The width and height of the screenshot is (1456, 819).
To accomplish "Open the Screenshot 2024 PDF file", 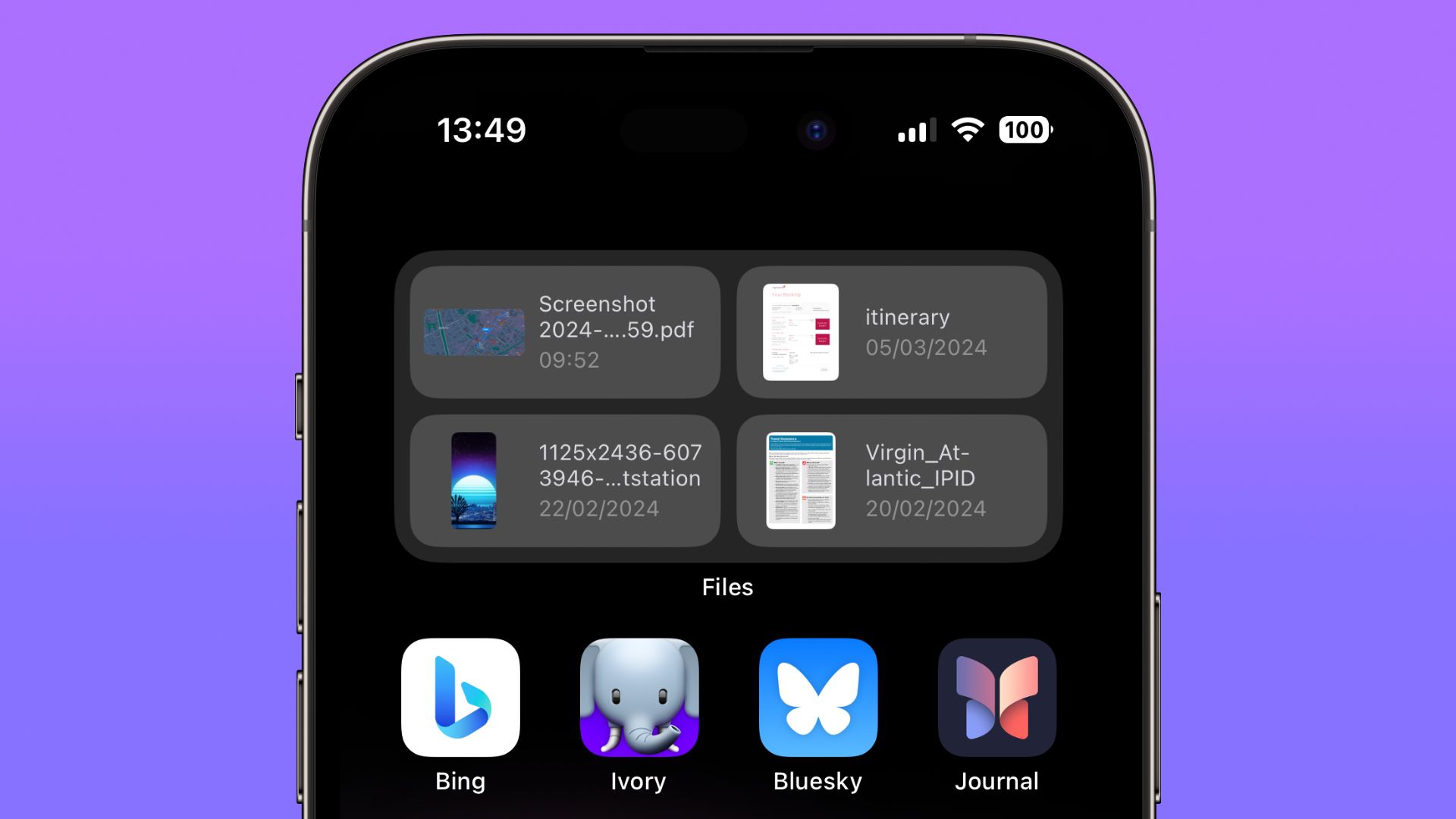I will 565,332.
